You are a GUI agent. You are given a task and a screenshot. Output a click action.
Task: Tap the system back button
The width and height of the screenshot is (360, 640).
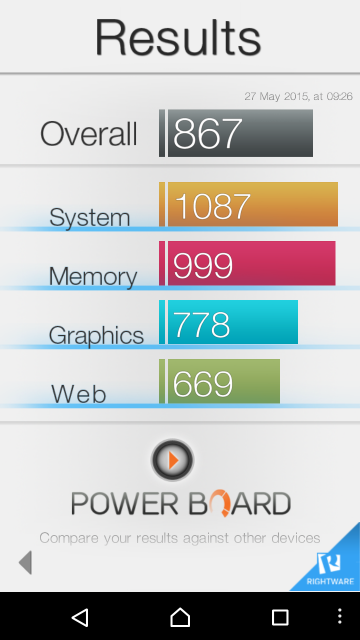pyautogui.click(x=80, y=617)
